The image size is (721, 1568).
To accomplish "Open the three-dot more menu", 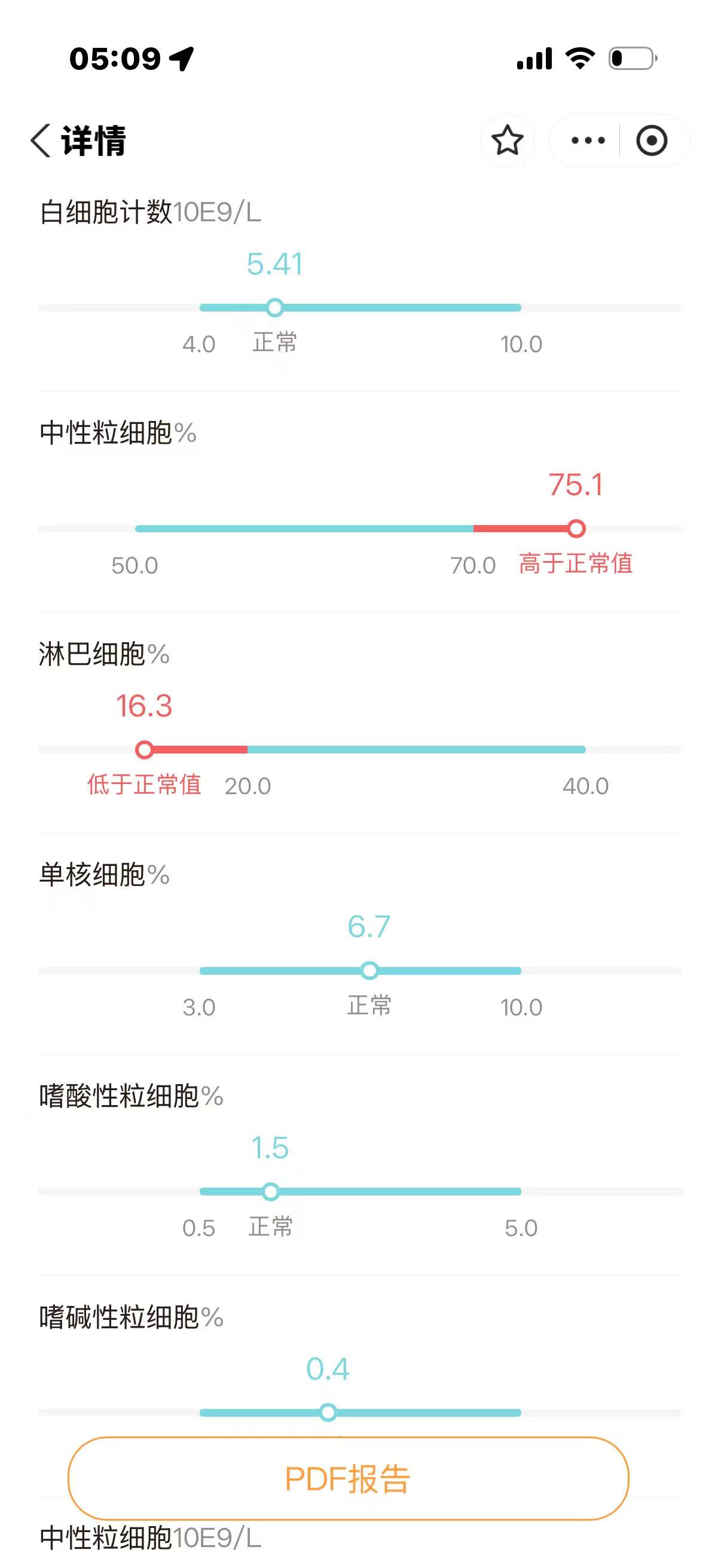I will pyautogui.click(x=588, y=141).
